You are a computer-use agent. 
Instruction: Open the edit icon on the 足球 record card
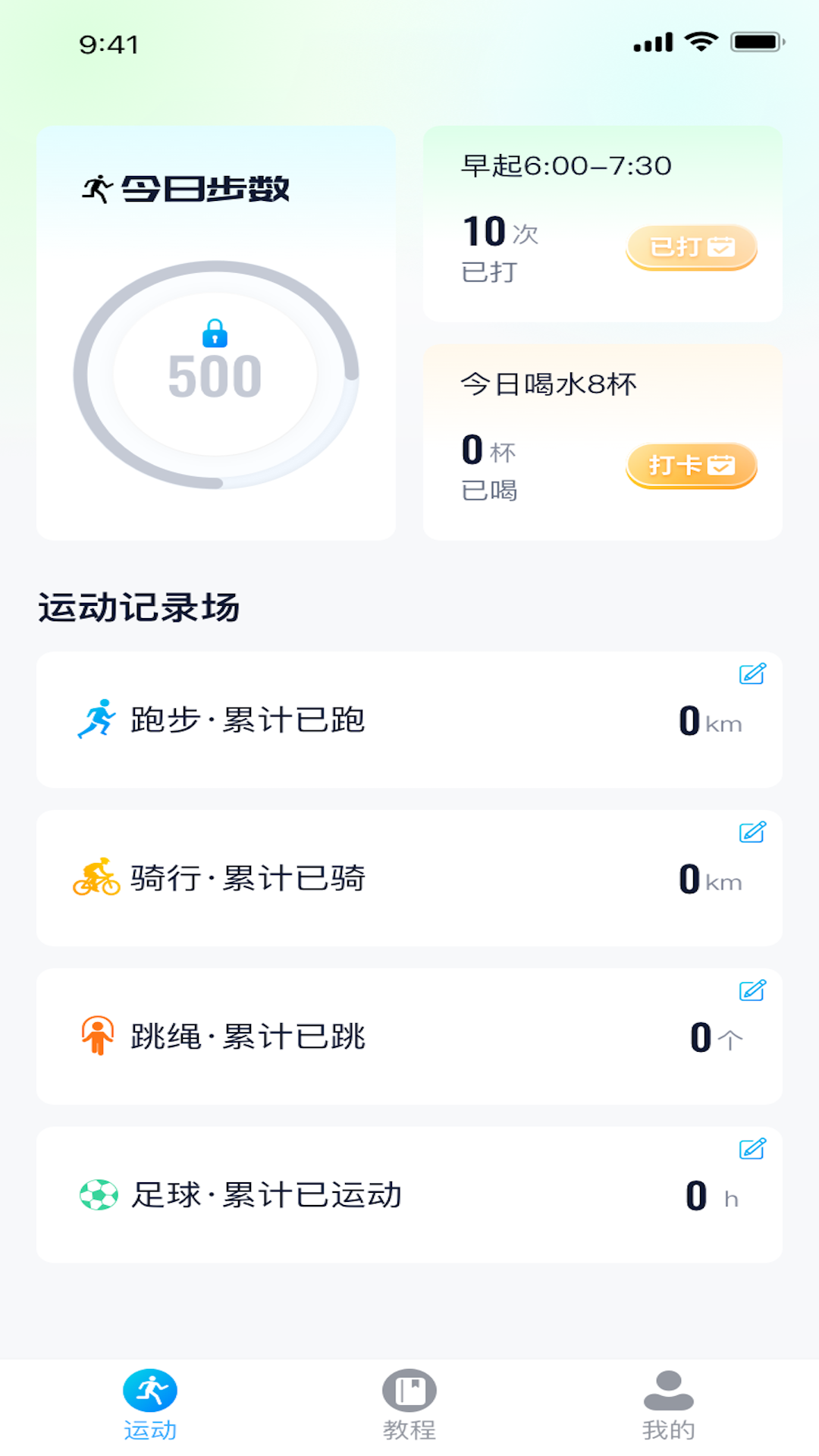coord(752,1150)
